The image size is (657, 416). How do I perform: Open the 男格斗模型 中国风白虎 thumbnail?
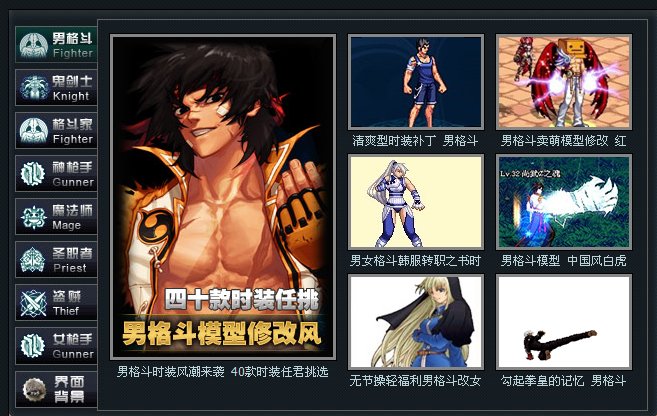coord(564,201)
